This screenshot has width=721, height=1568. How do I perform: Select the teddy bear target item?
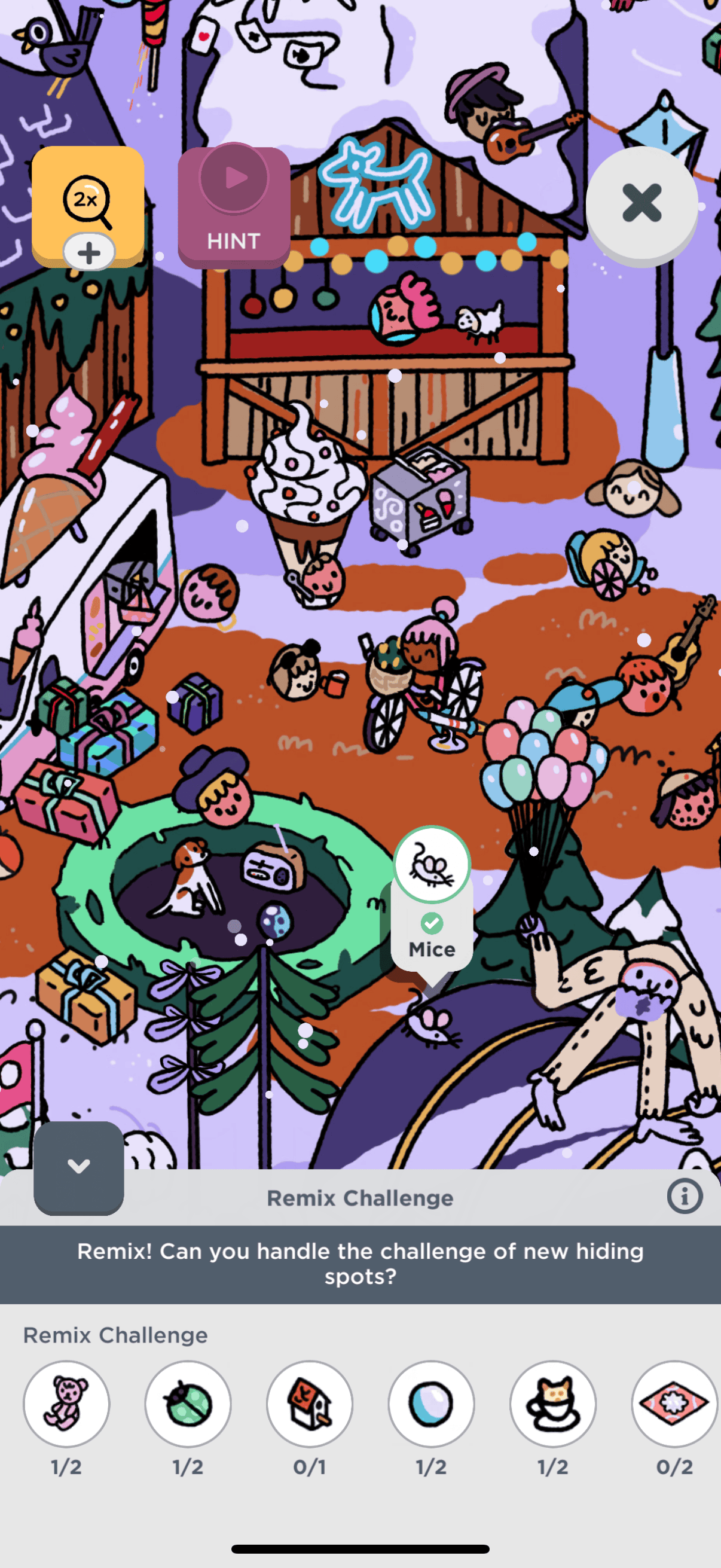(x=66, y=1404)
